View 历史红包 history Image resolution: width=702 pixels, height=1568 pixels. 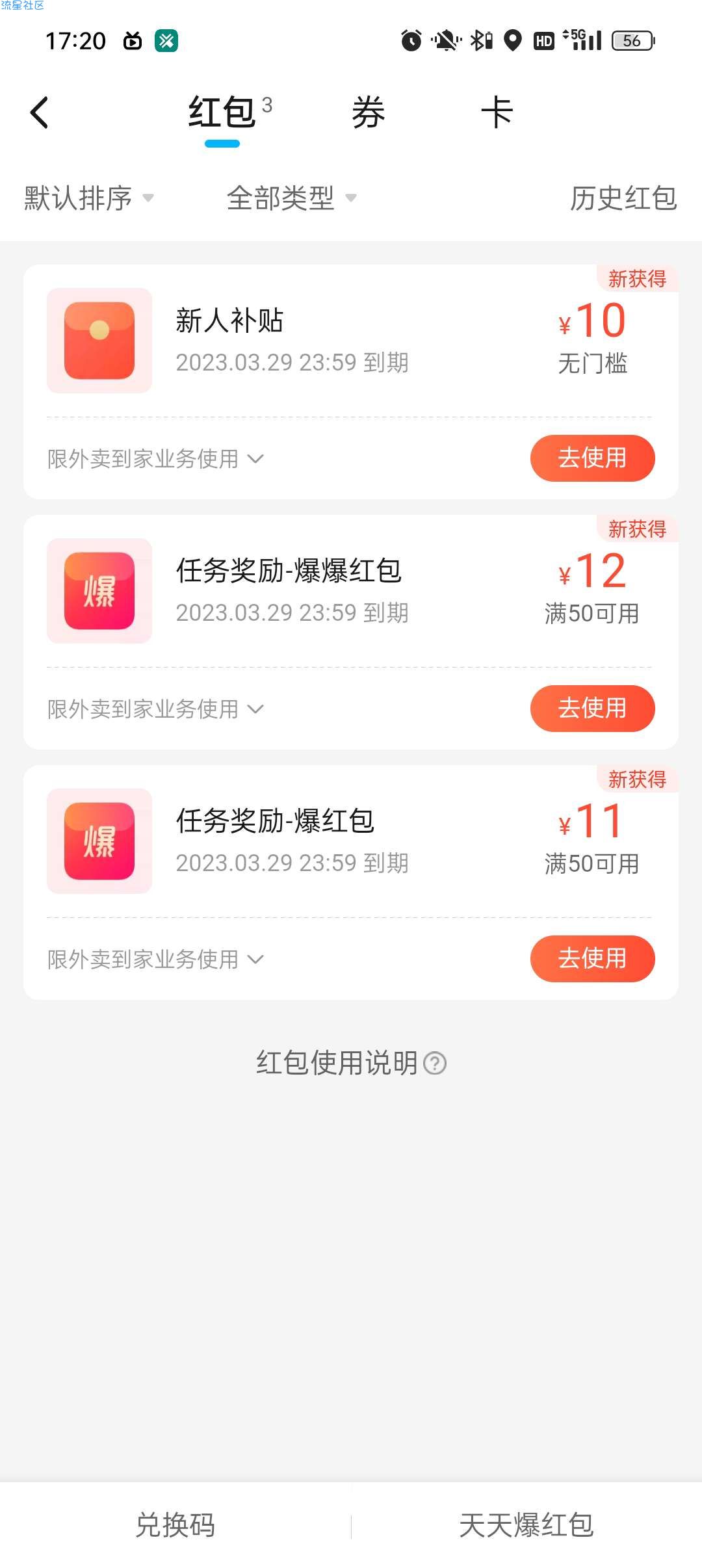click(x=623, y=198)
